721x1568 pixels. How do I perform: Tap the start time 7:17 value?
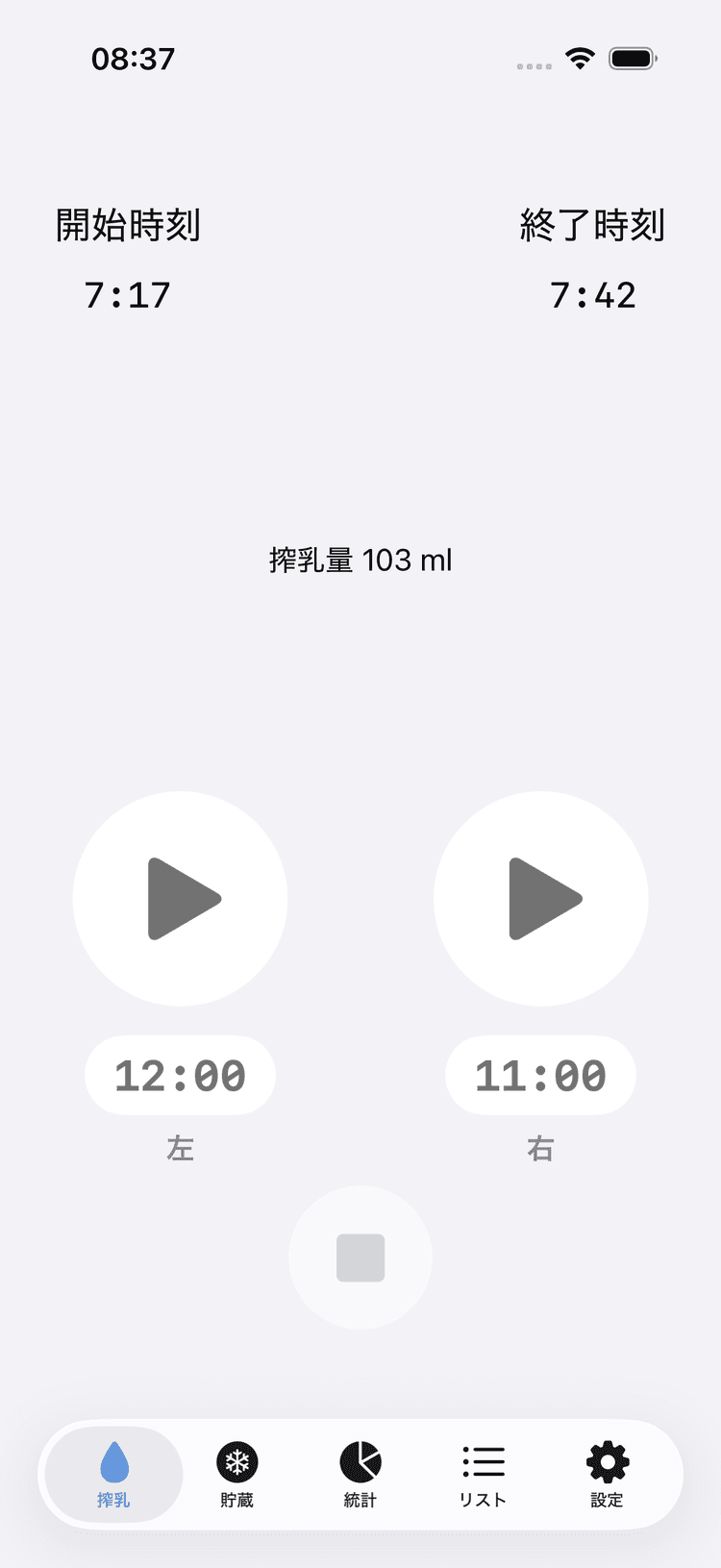128,295
